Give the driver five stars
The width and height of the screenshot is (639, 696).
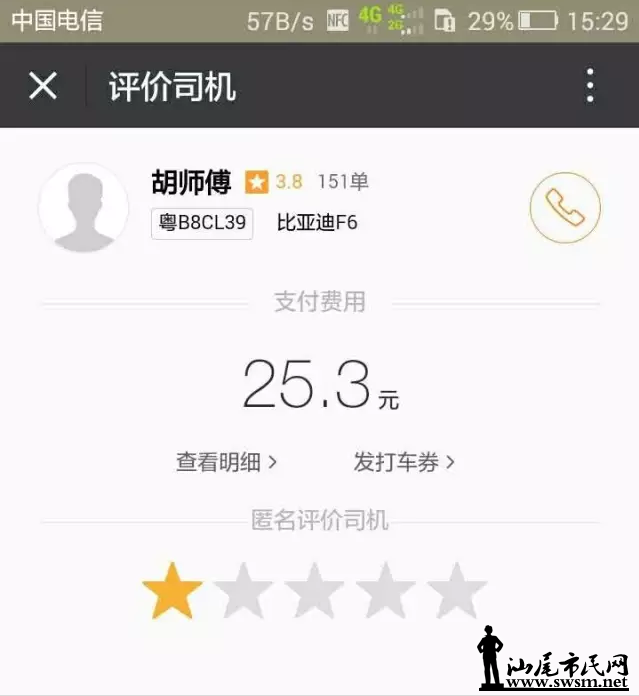456,591
